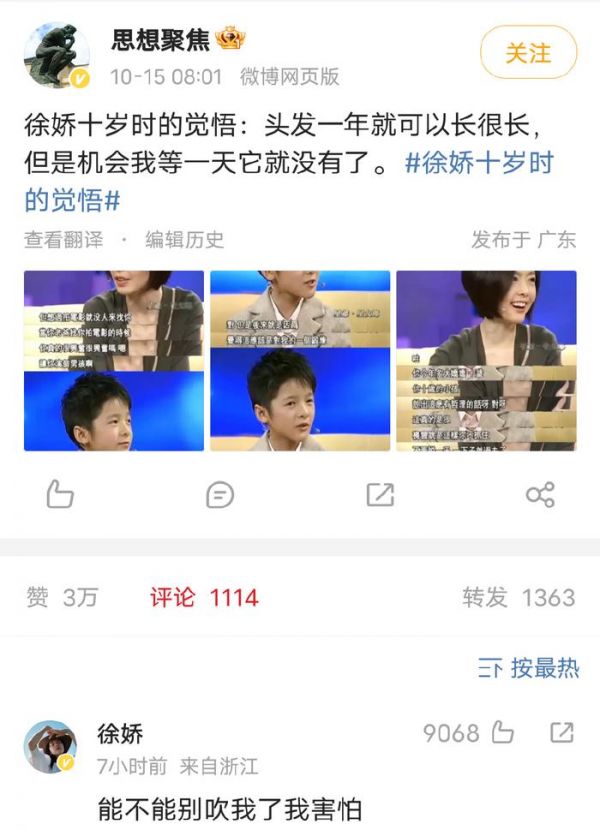600x830 pixels.
Task: Open the middle interview screenshot thumbnail
Action: coord(300,360)
